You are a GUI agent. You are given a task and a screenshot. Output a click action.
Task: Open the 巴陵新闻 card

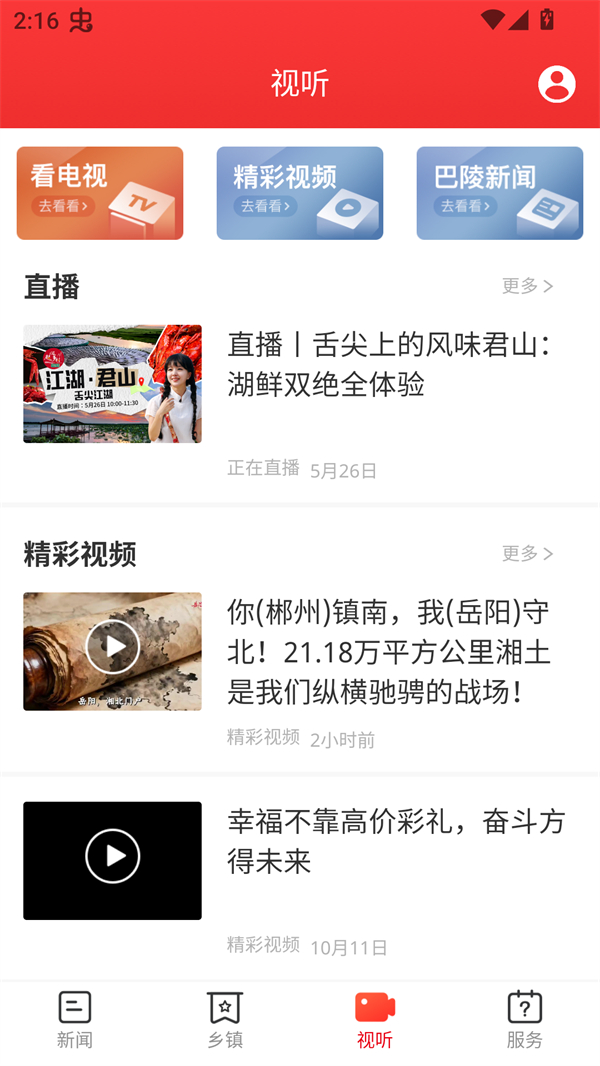click(500, 193)
